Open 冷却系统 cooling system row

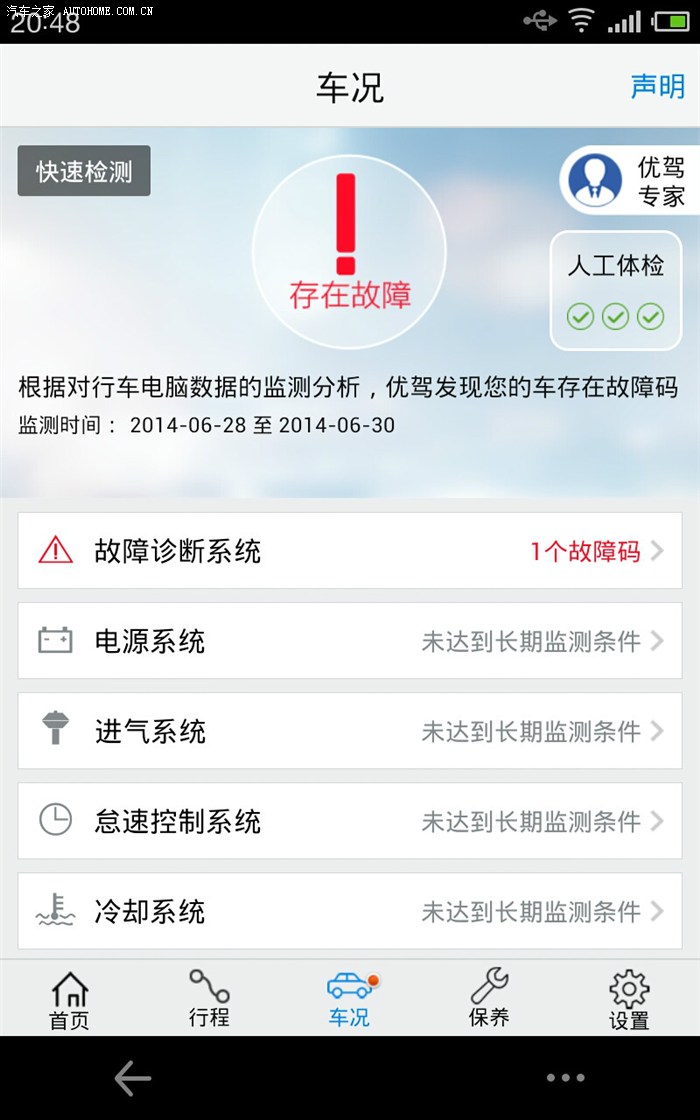(x=350, y=911)
